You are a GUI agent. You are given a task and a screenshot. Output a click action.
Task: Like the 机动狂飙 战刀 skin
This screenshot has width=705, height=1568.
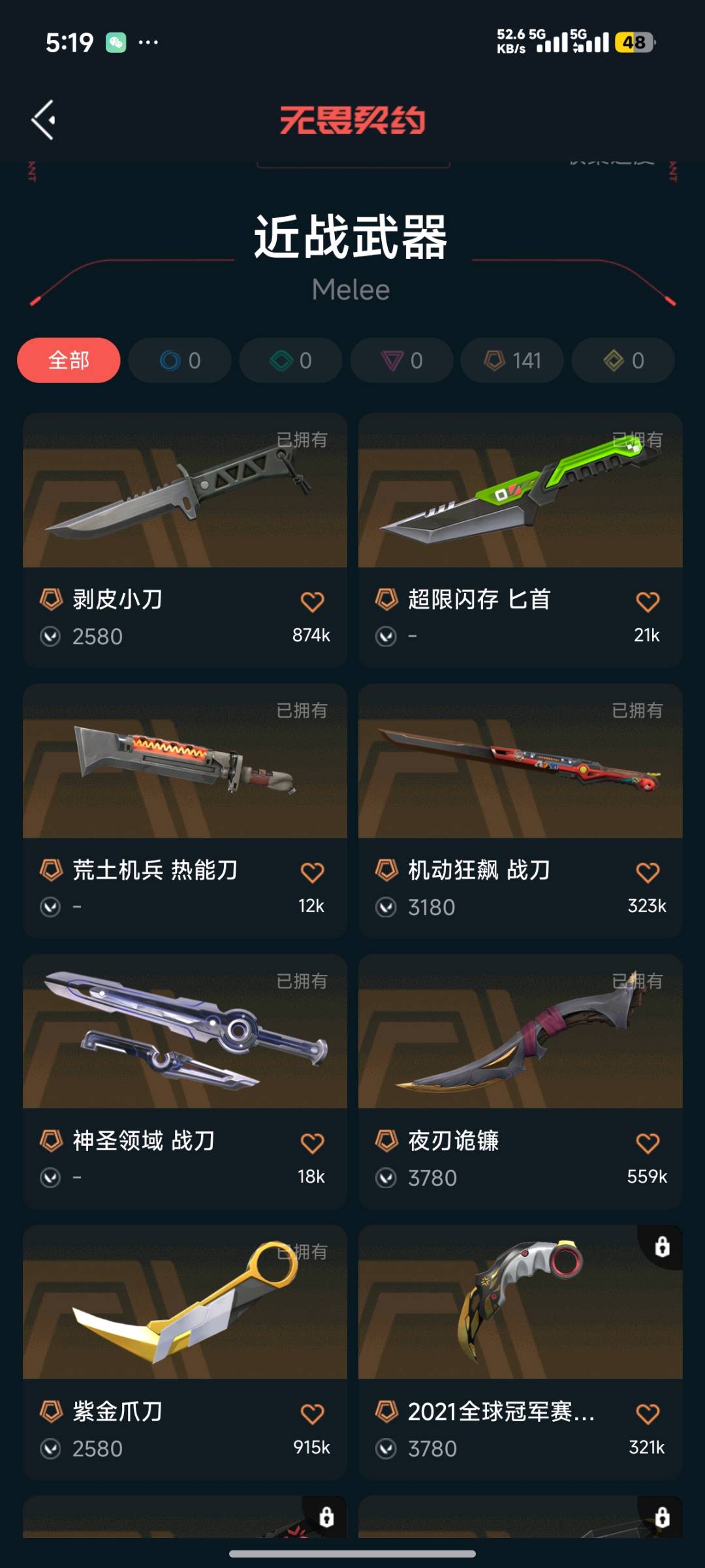pyautogui.click(x=648, y=872)
